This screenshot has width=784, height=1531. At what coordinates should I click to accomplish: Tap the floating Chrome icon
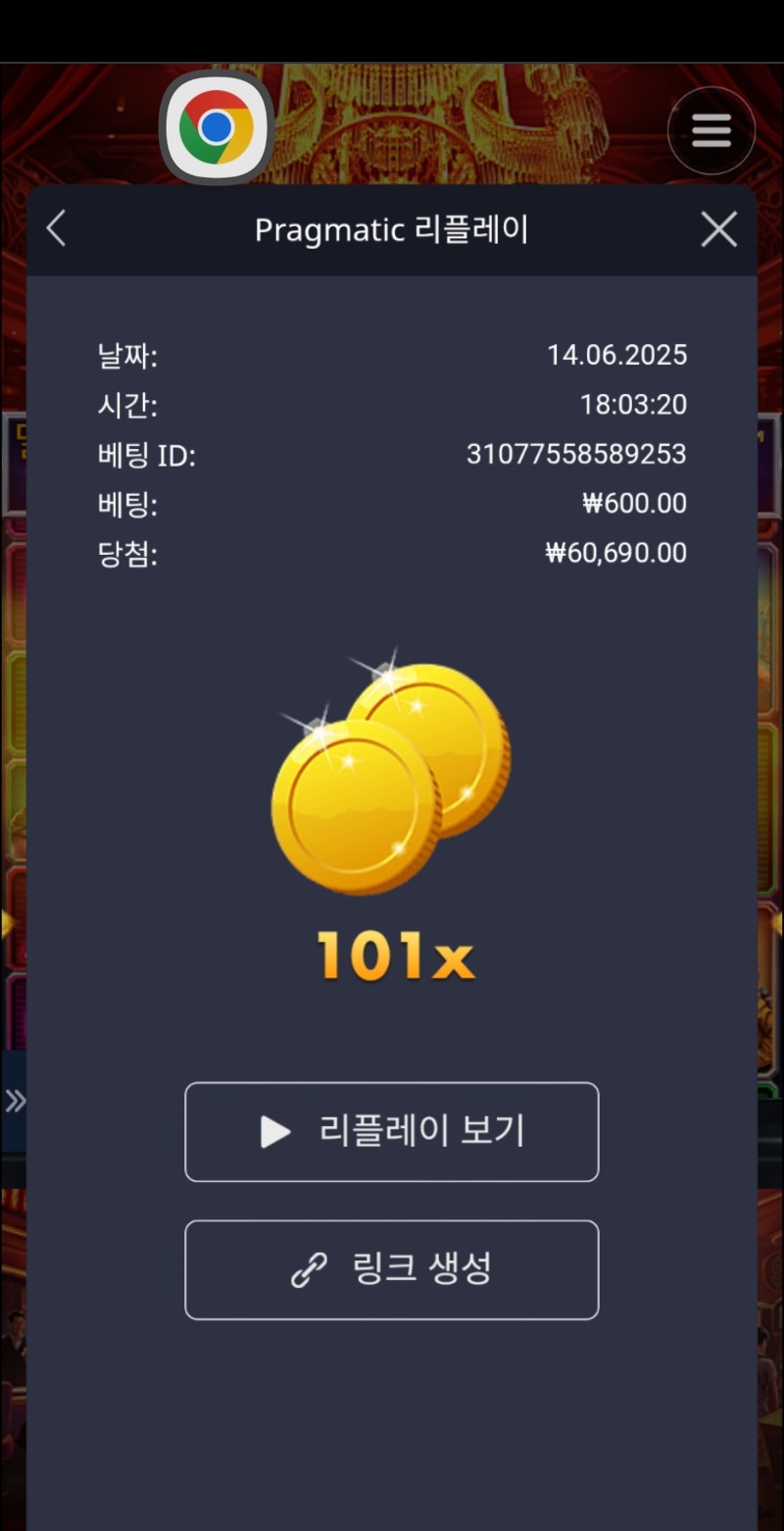point(216,127)
